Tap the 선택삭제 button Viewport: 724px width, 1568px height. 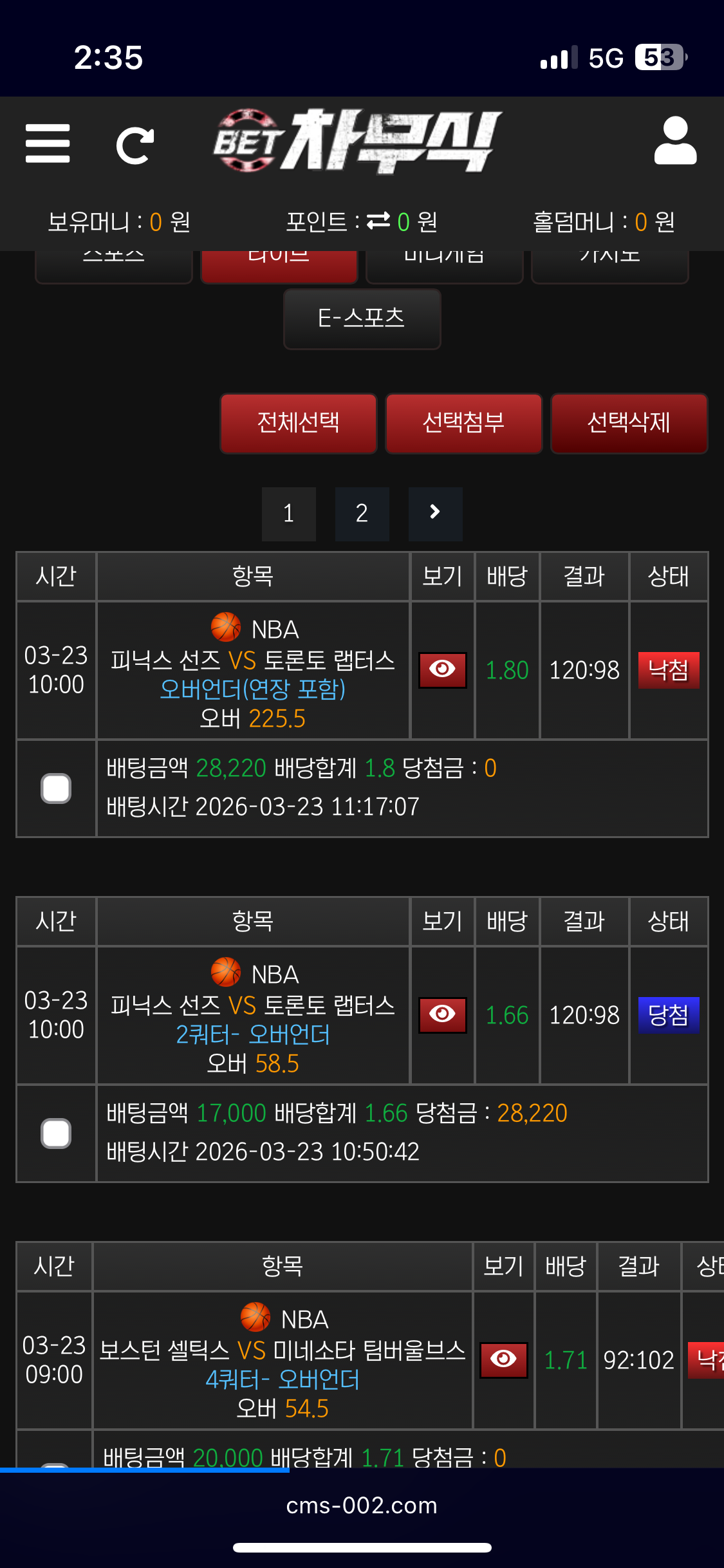(x=629, y=424)
